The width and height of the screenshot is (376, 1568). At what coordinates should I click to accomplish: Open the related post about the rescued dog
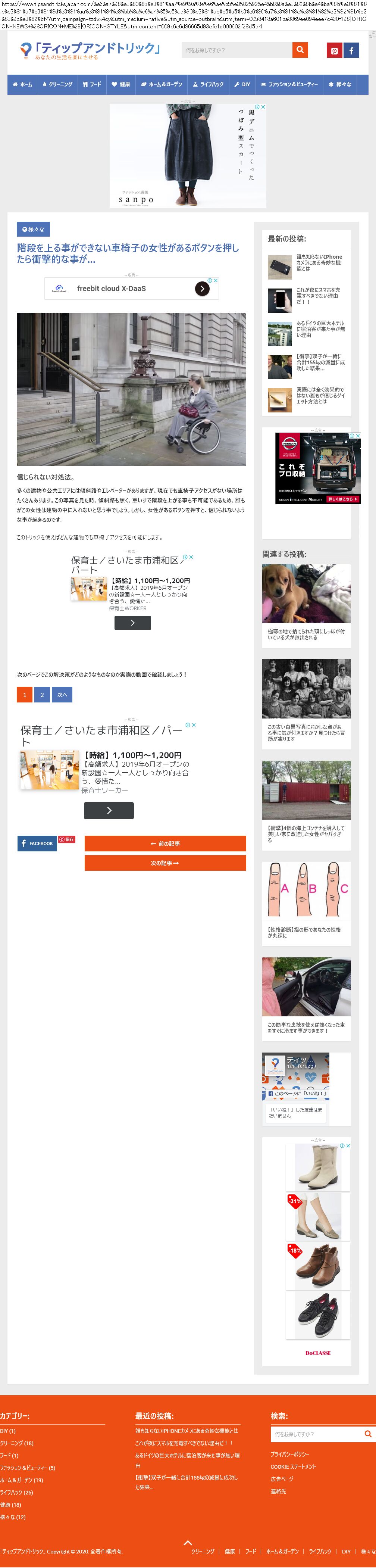click(x=306, y=634)
